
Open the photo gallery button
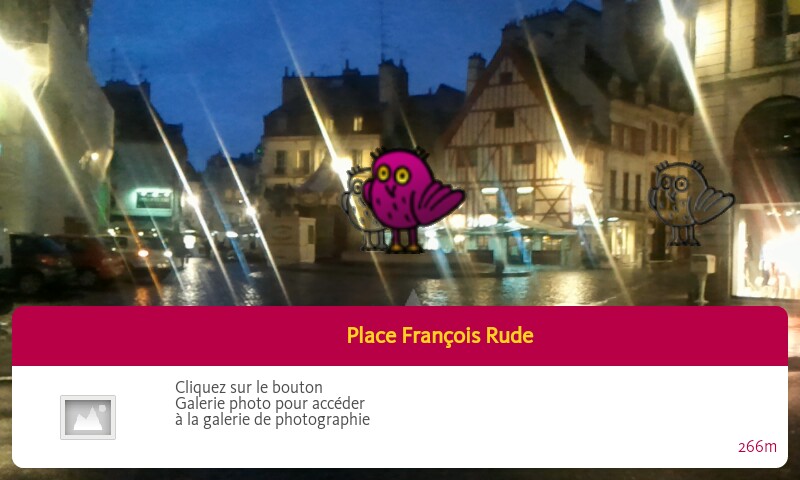(88, 417)
